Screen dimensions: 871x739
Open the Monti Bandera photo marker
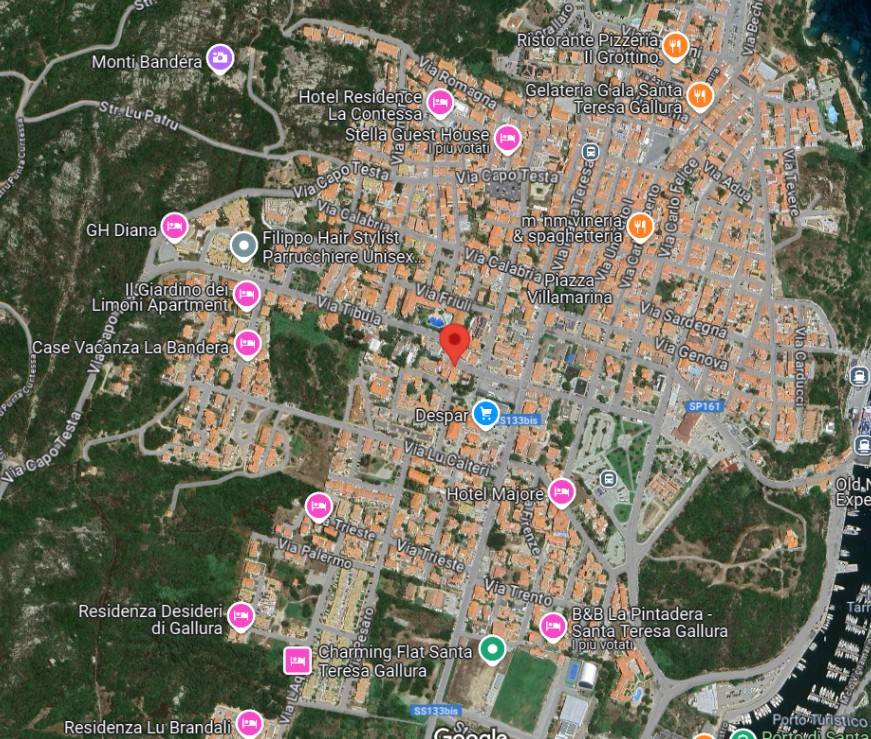click(219, 59)
